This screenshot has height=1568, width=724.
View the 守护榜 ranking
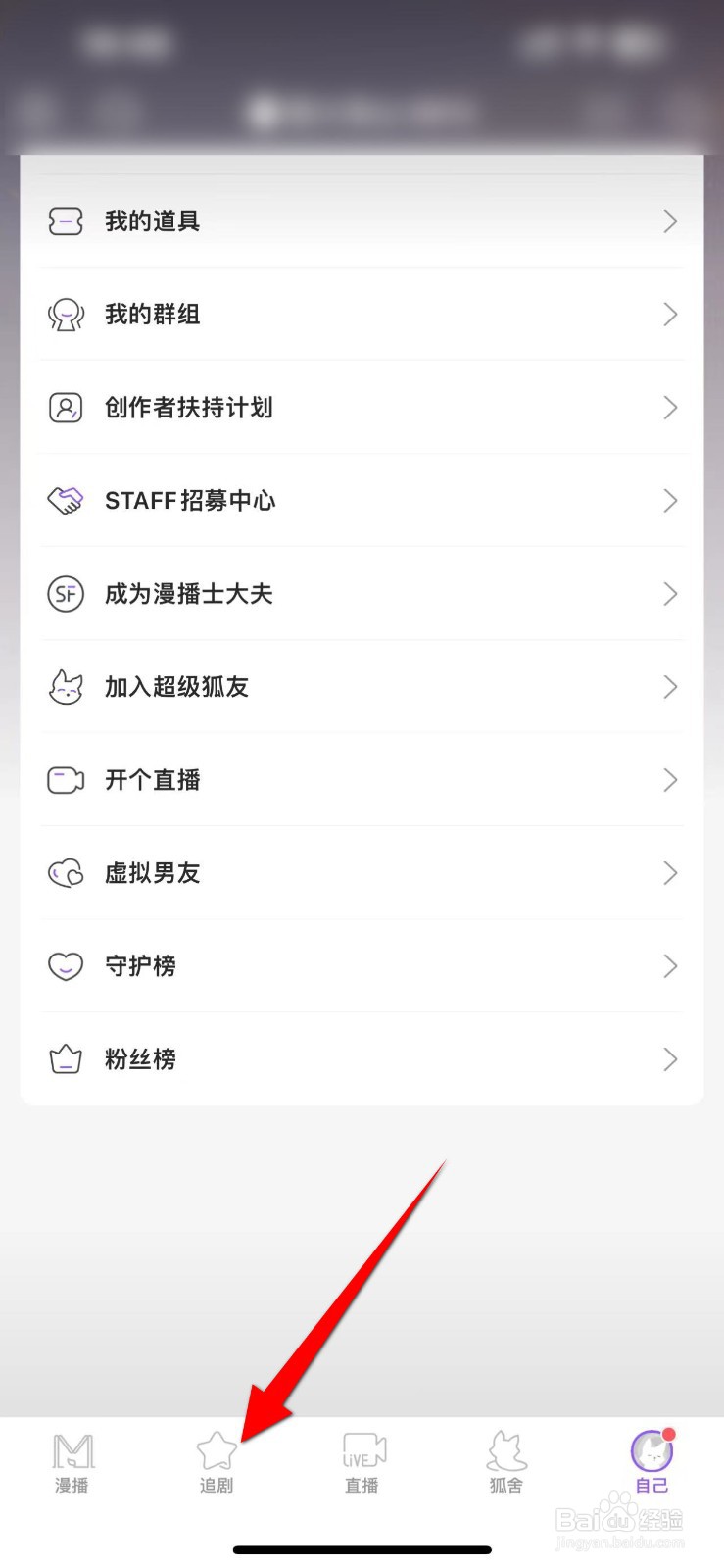362,966
